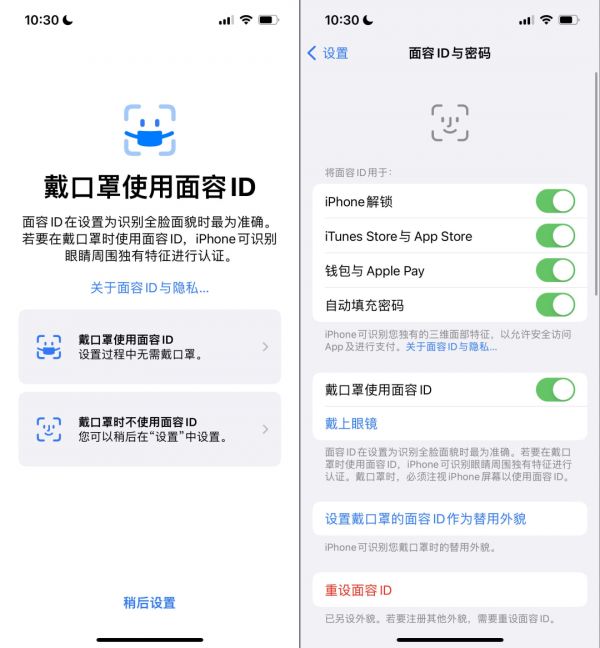Viewport: 600px width, 648px height.
Task: Tap 设置戴口罩的面容 ID作为替用外貌
Action: coord(425,519)
